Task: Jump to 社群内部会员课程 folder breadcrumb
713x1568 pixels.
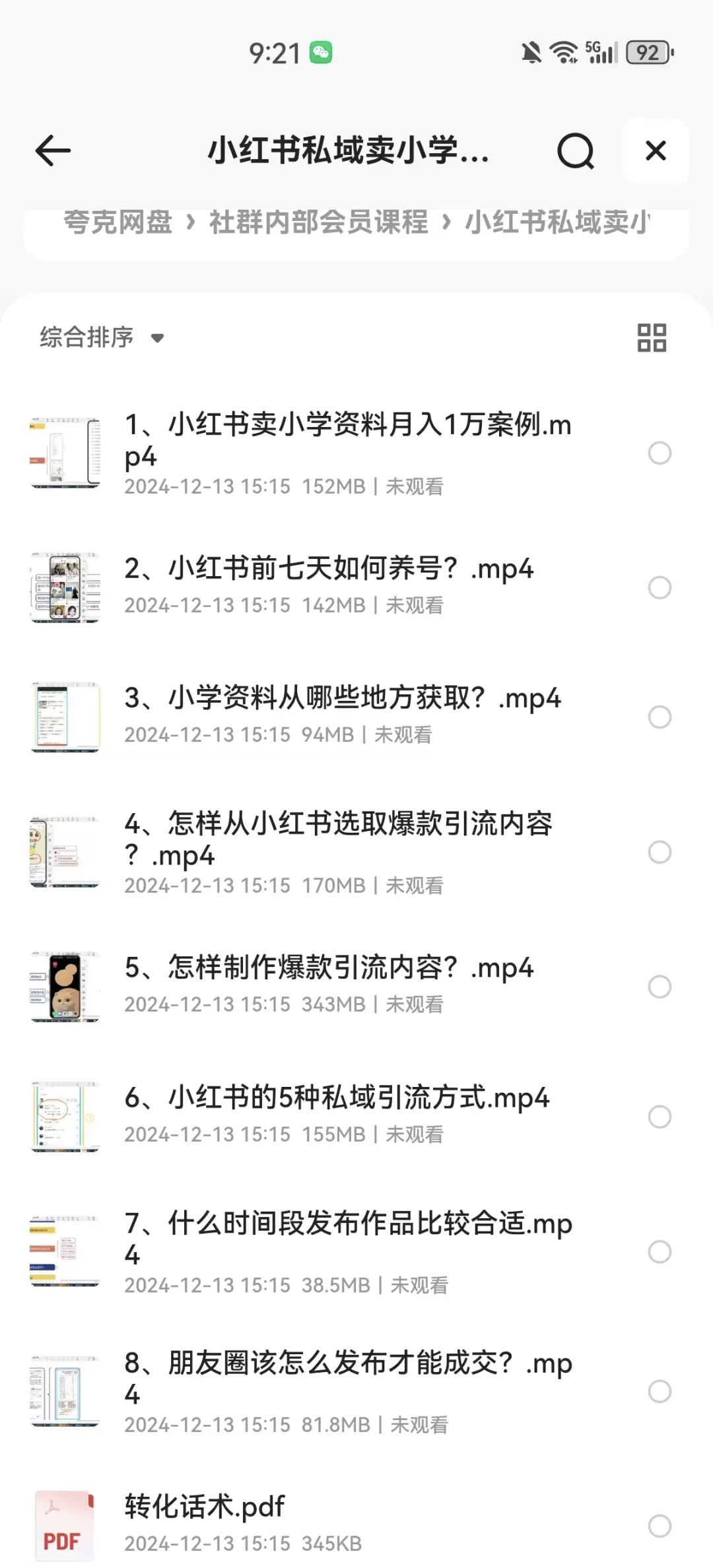Action: 318,222
